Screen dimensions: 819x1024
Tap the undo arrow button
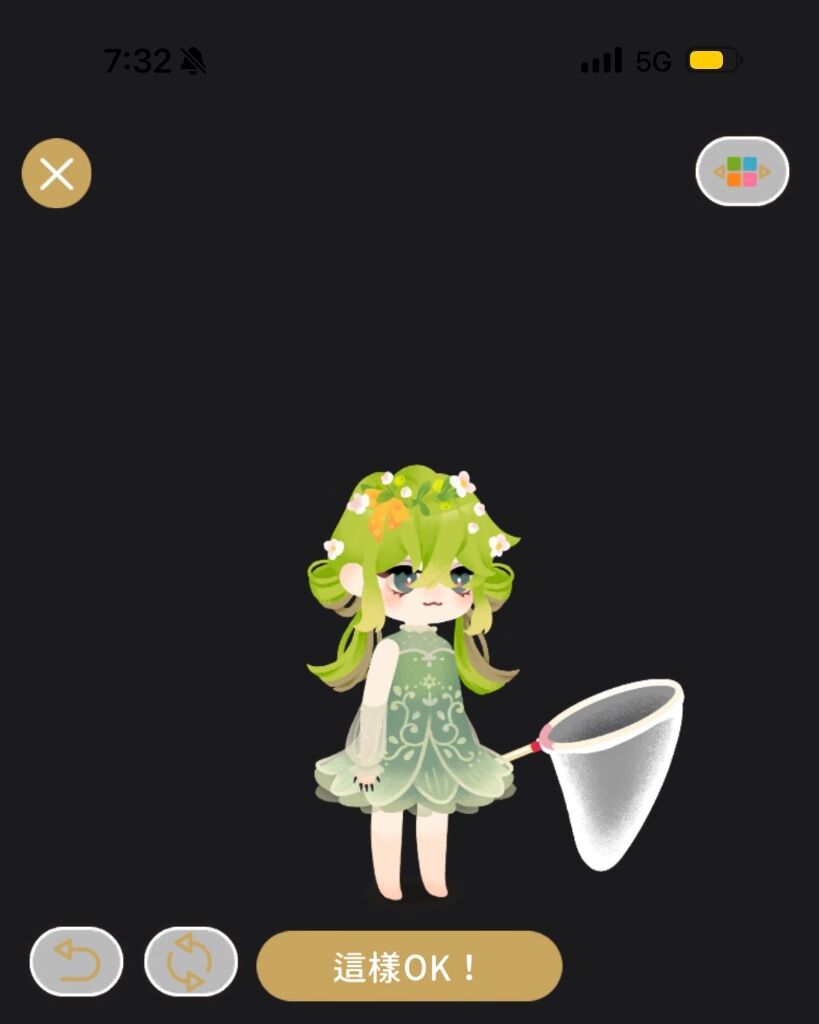tap(77, 962)
